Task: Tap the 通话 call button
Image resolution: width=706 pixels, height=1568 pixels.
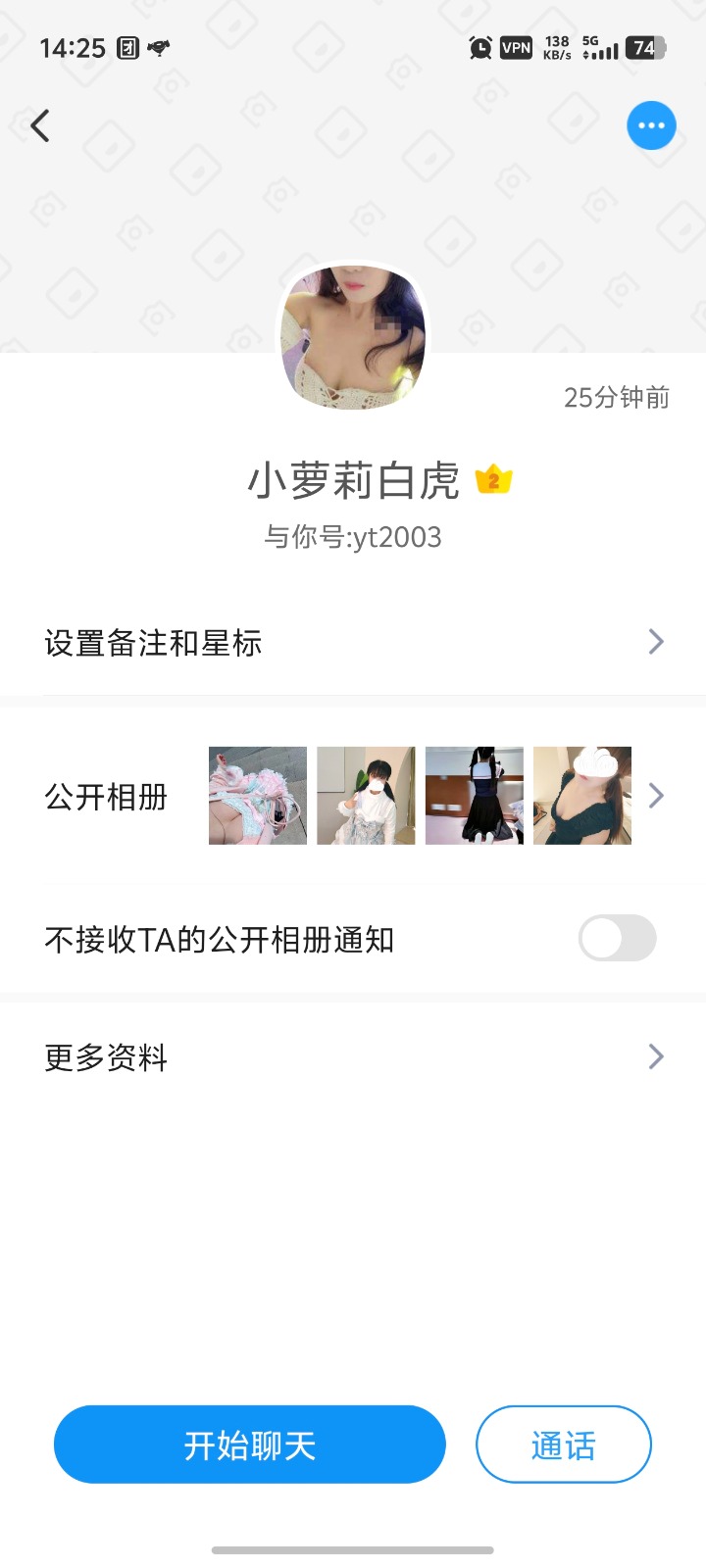Action: 564,1444
